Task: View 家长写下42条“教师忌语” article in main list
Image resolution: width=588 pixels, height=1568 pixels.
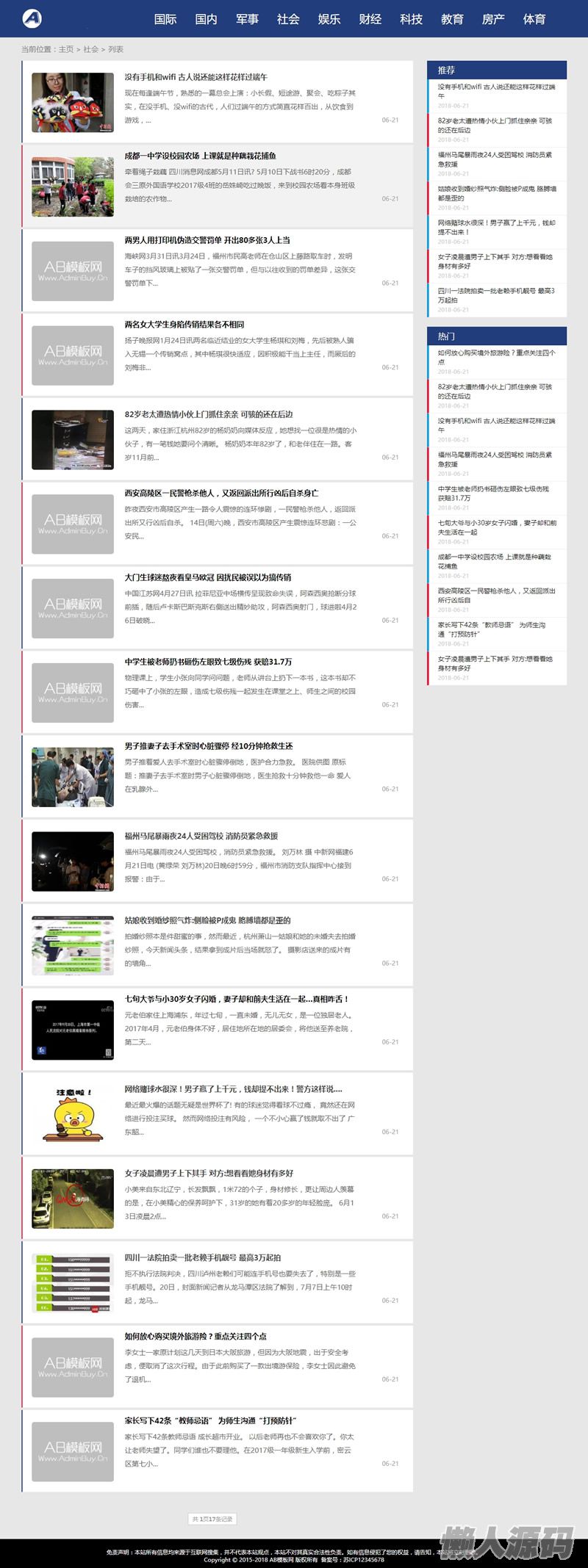Action: (210, 1420)
